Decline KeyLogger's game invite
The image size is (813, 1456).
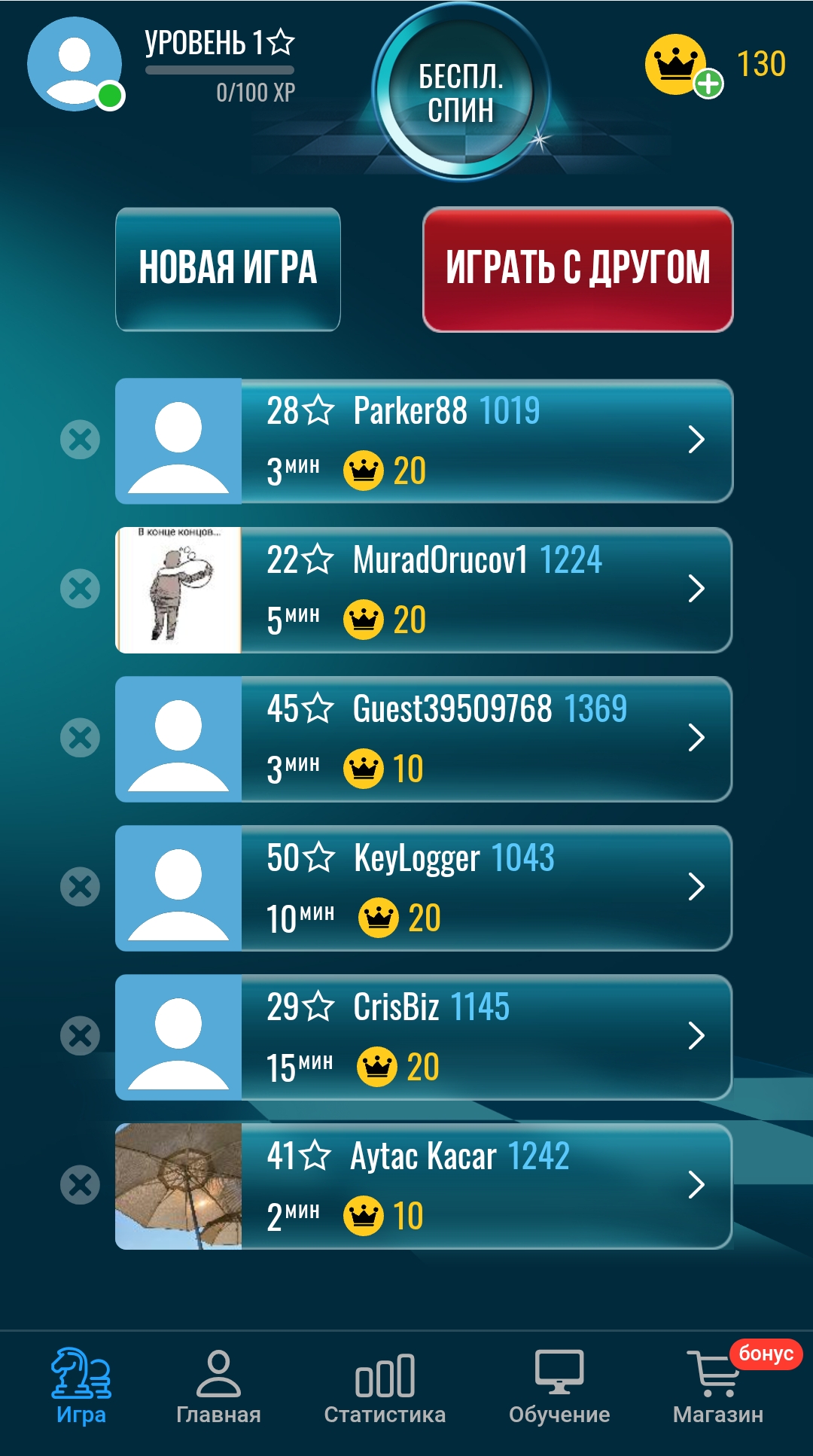coord(80,887)
